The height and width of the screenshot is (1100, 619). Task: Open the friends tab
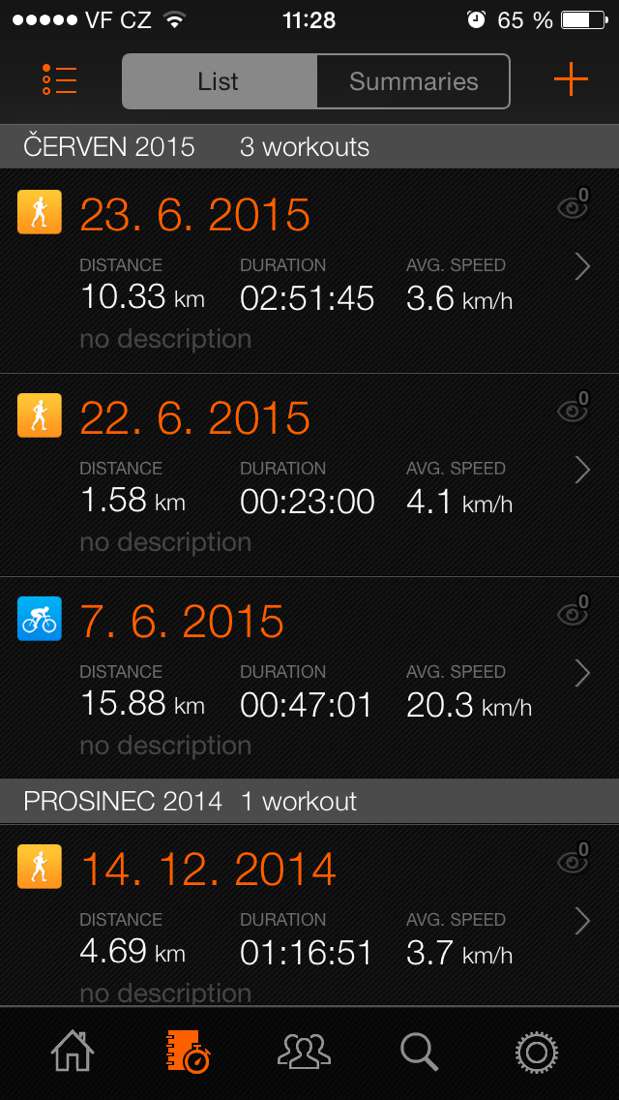tap(304, 1052)
